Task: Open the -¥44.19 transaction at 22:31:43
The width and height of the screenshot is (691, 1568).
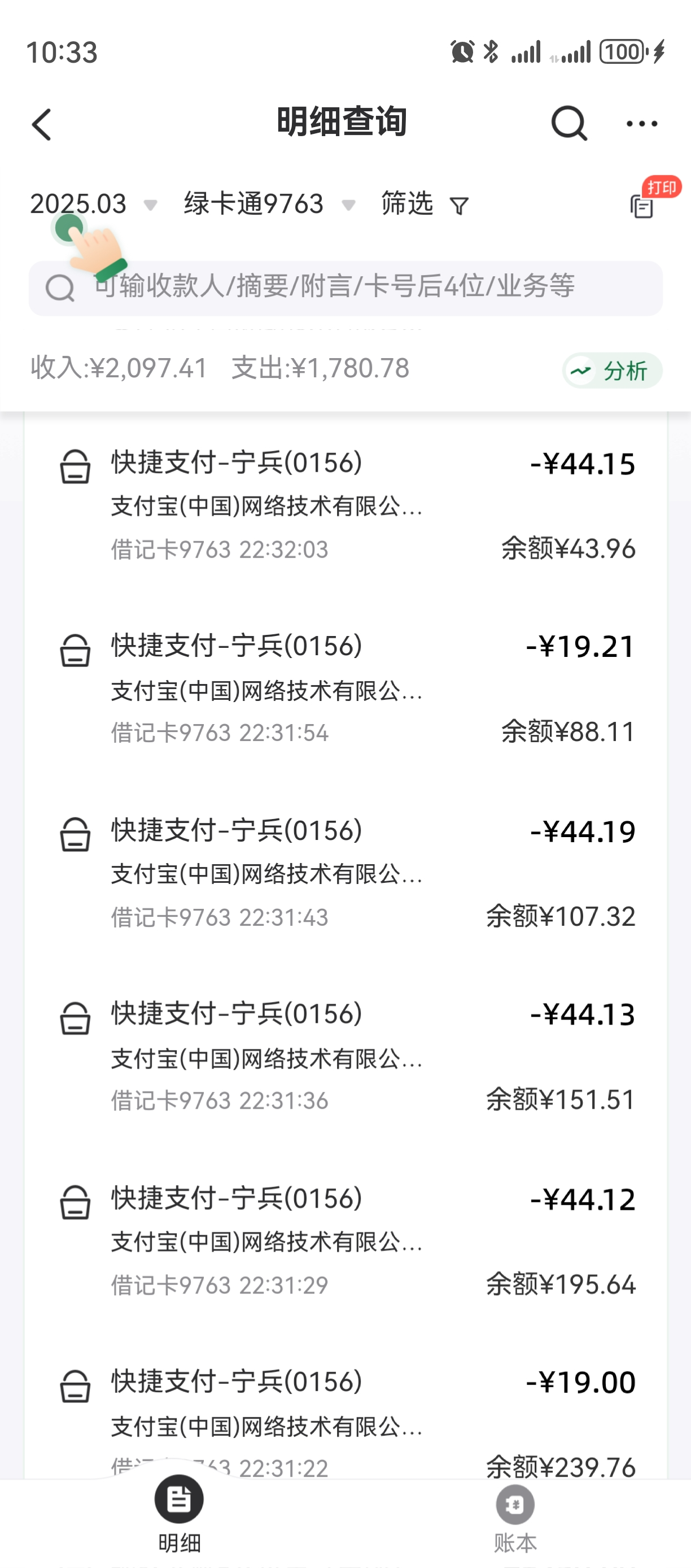Action: click(x=345, y=873)
